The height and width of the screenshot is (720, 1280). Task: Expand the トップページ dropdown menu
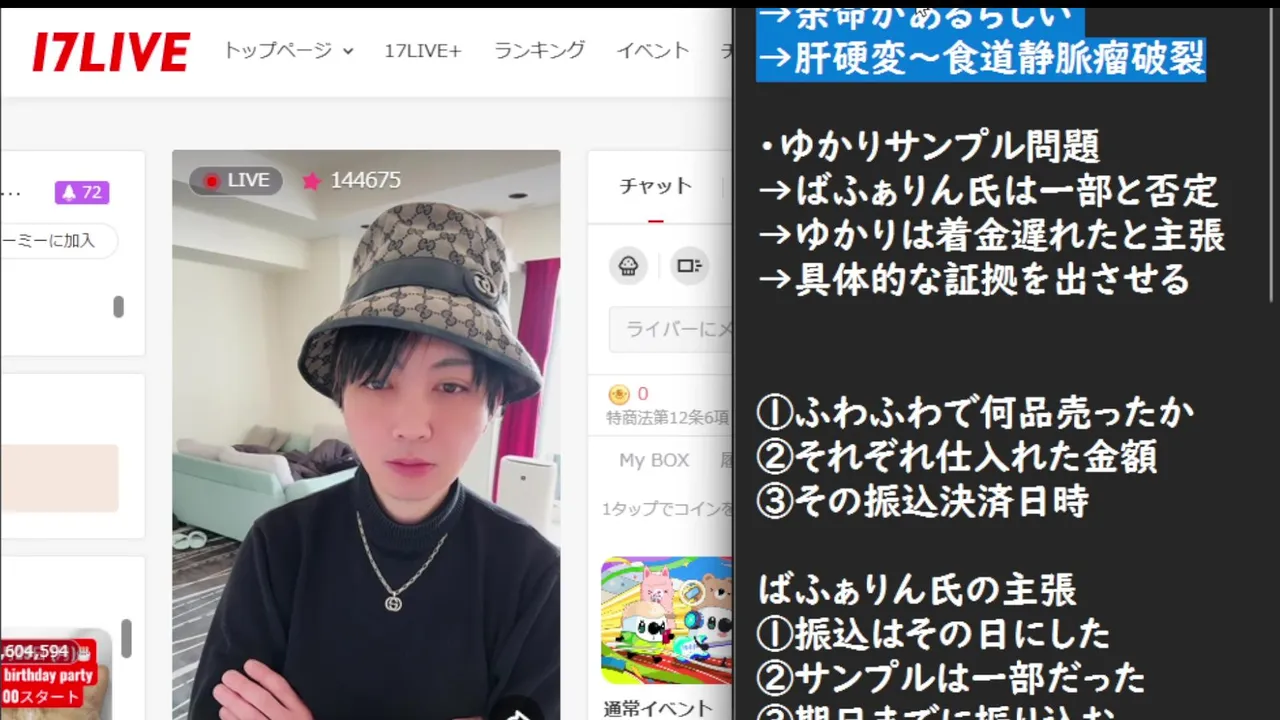click(x=288, y=51)
